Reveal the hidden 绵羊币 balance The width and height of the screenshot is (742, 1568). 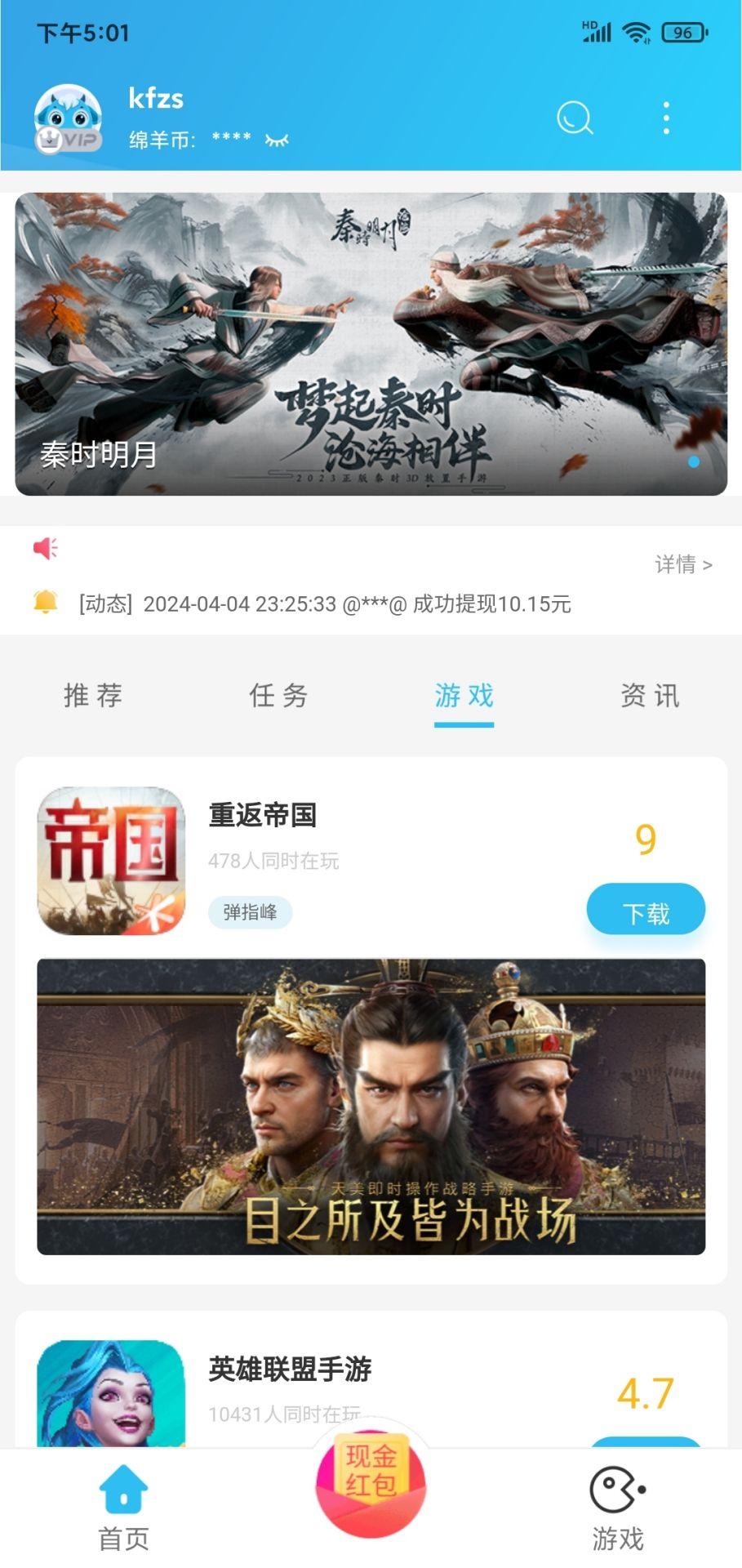tap(277, 140)
